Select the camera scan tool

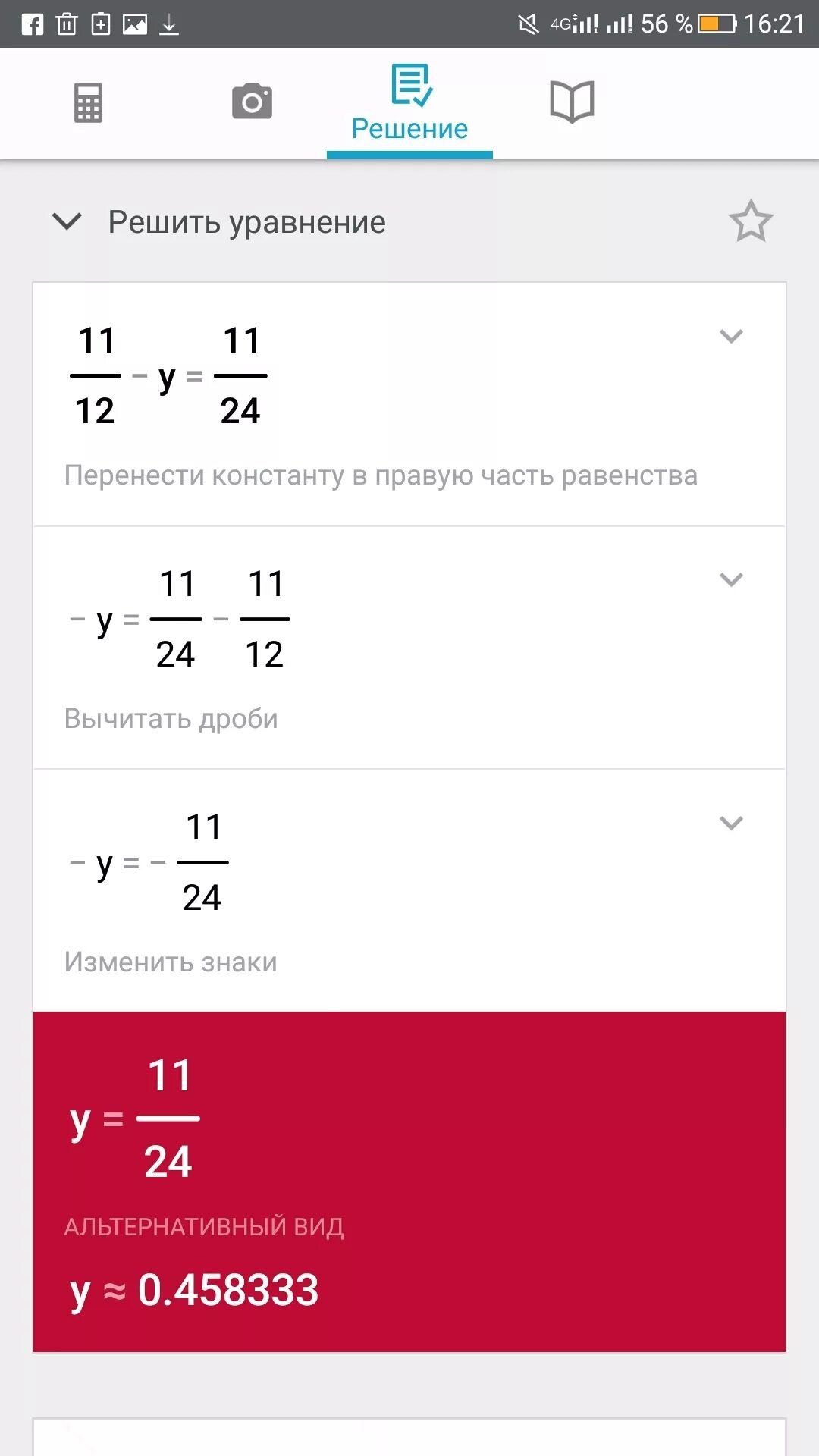[252, 103]
